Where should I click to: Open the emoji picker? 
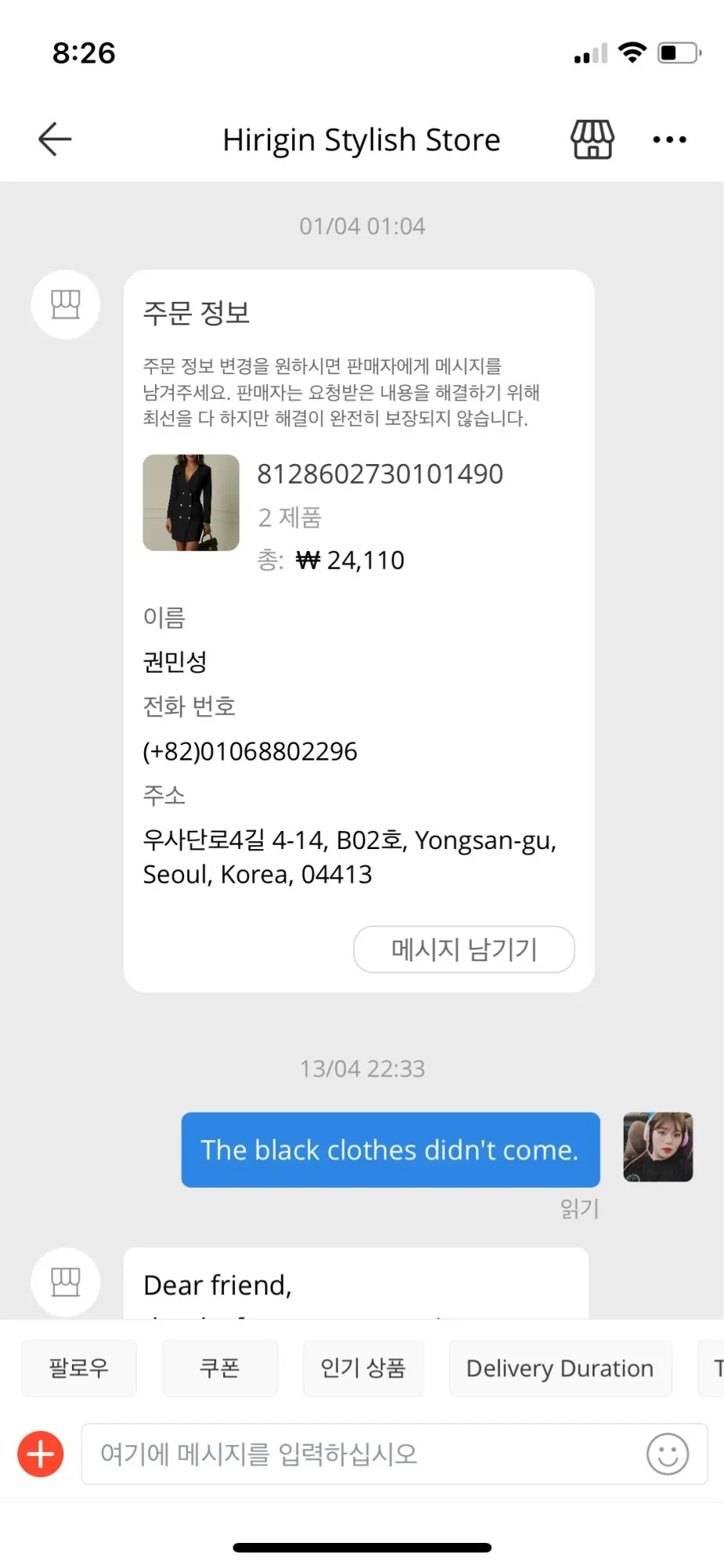pos(668,1454)
